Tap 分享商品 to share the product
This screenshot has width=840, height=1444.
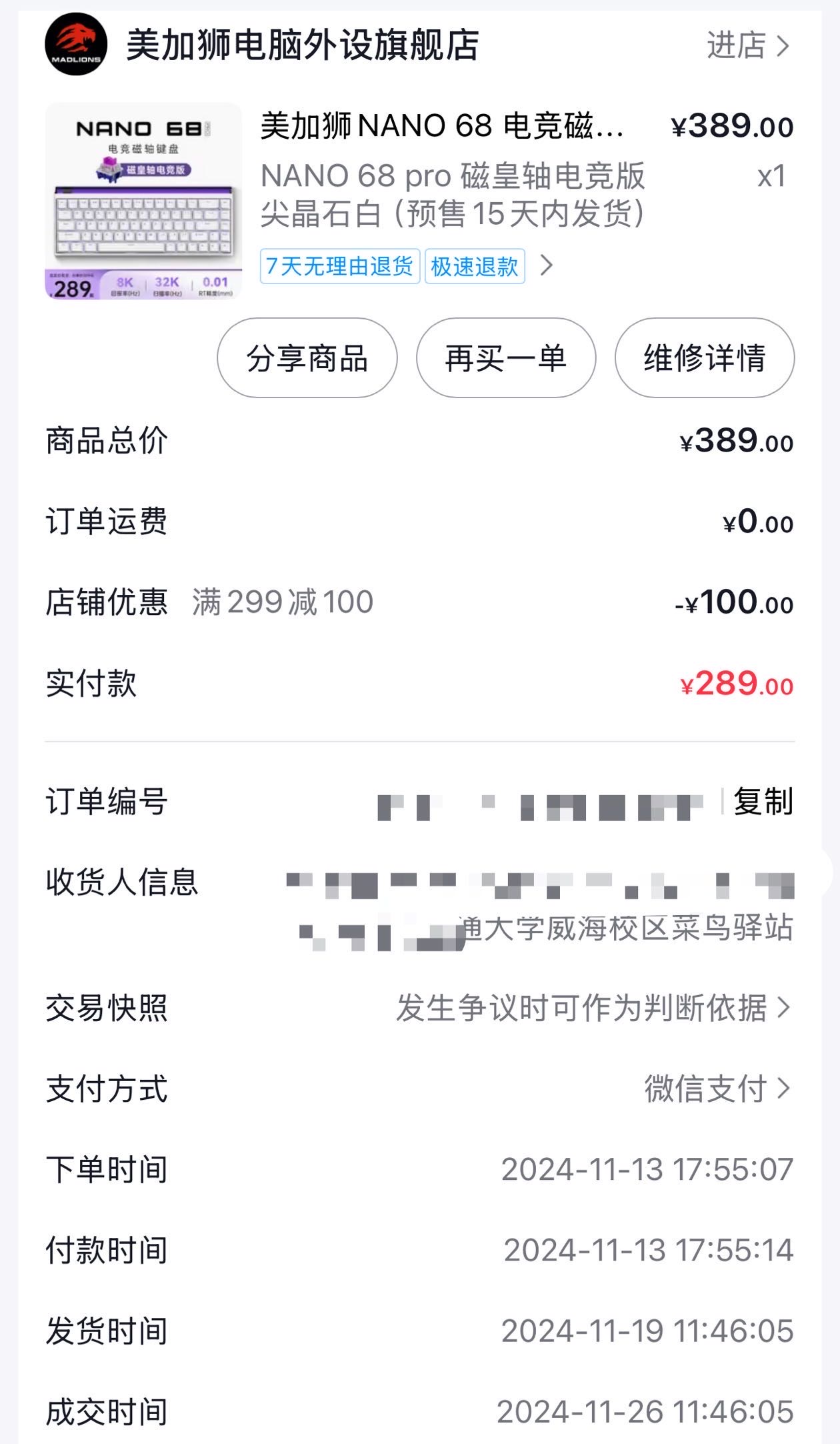coord(307,358)
